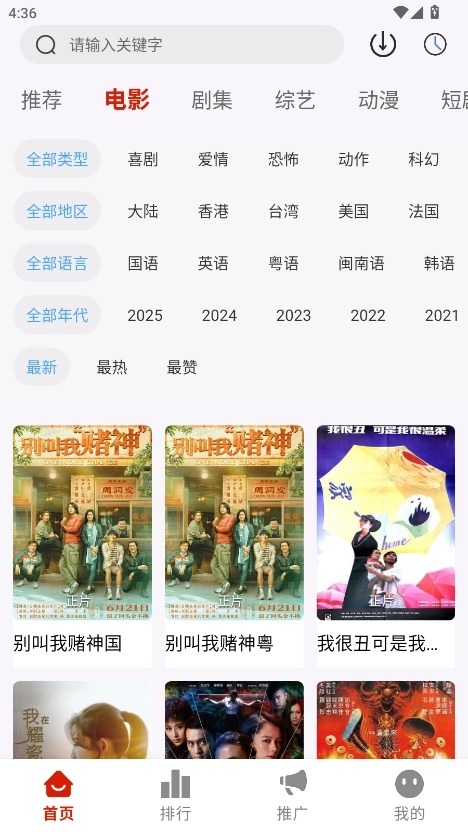Open the 我很丑可是我… movie card
The height and width of the screenshot is (832, 468).
[x=386, y=545]
